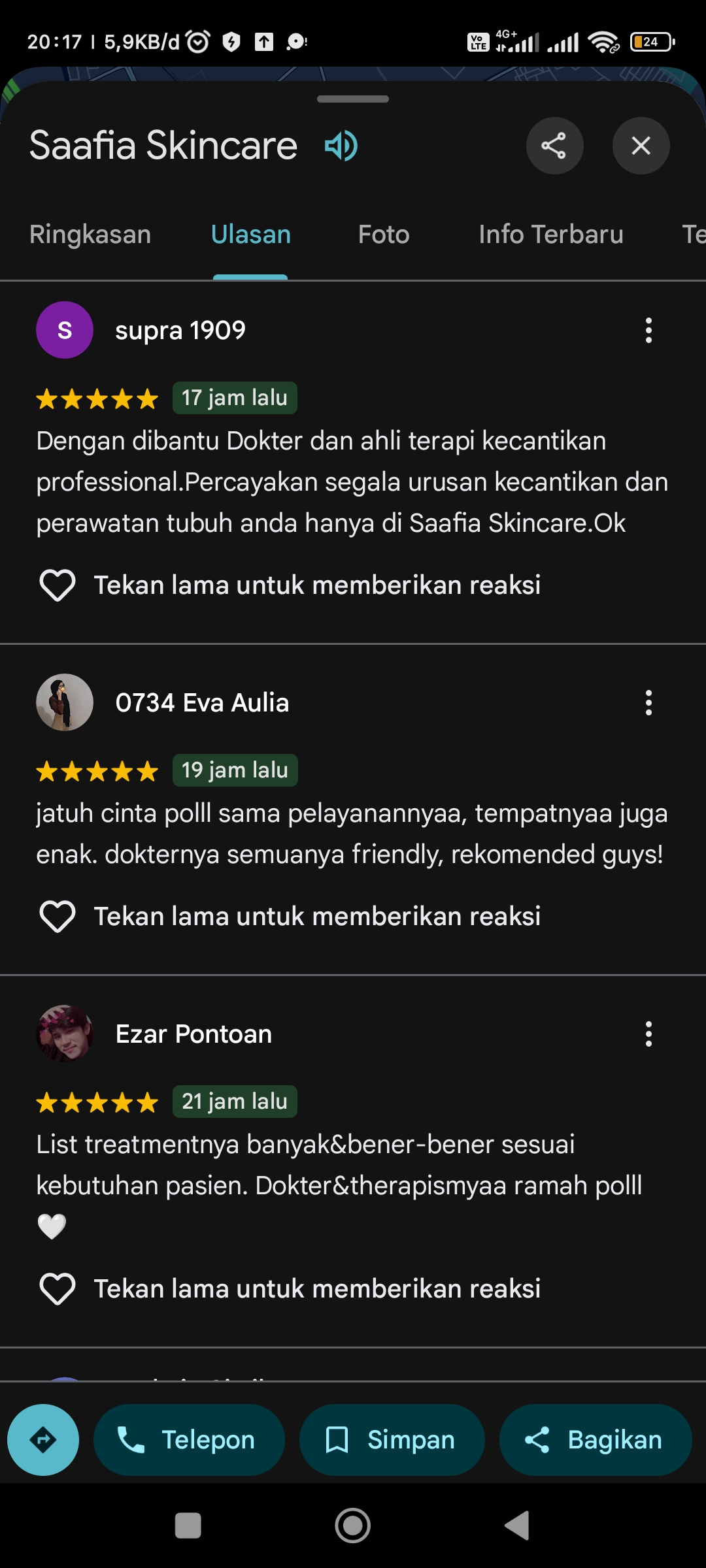Open the options menu on supra 1909's review
The width and height of the screenshot is (706, 1568).
(x=648, y=331)
